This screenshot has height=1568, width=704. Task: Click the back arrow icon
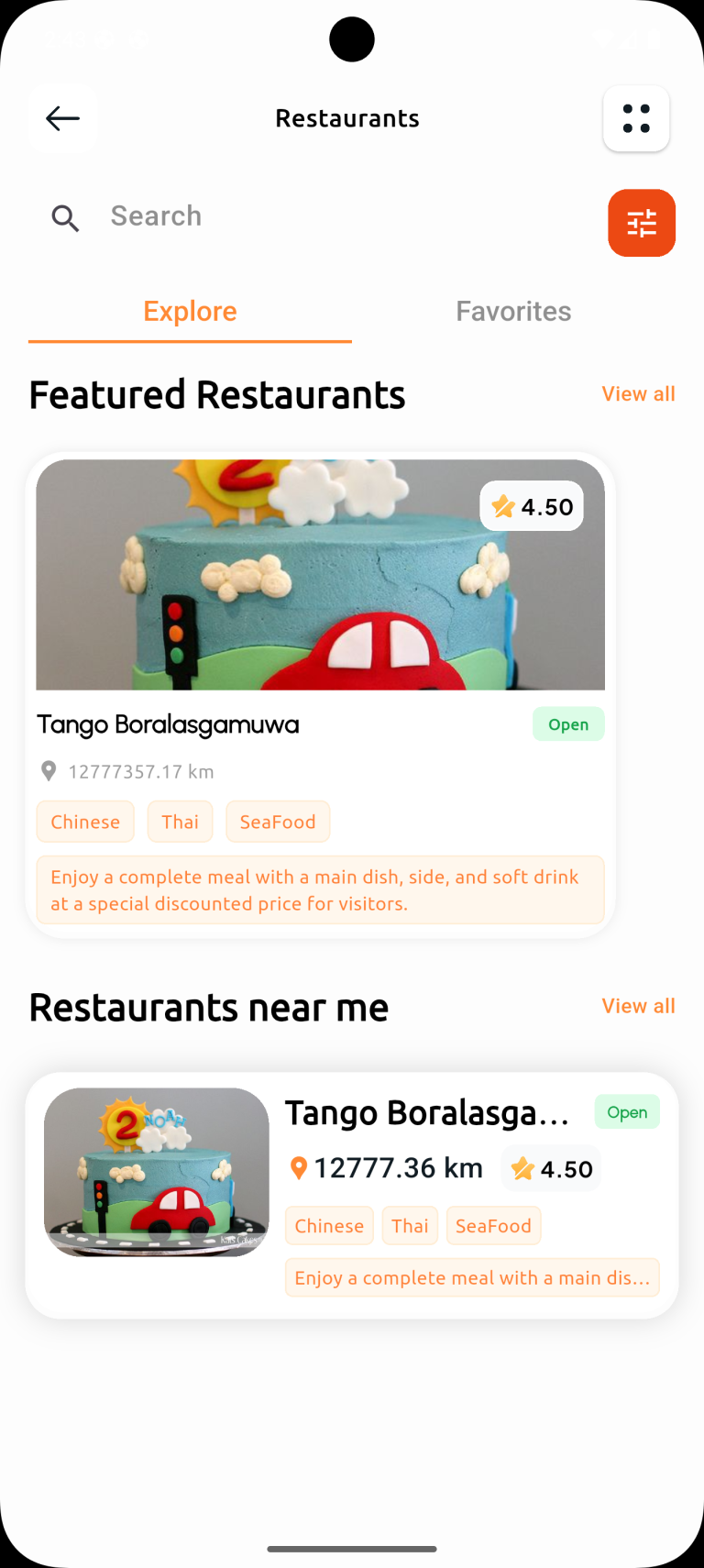pos(61,118)
